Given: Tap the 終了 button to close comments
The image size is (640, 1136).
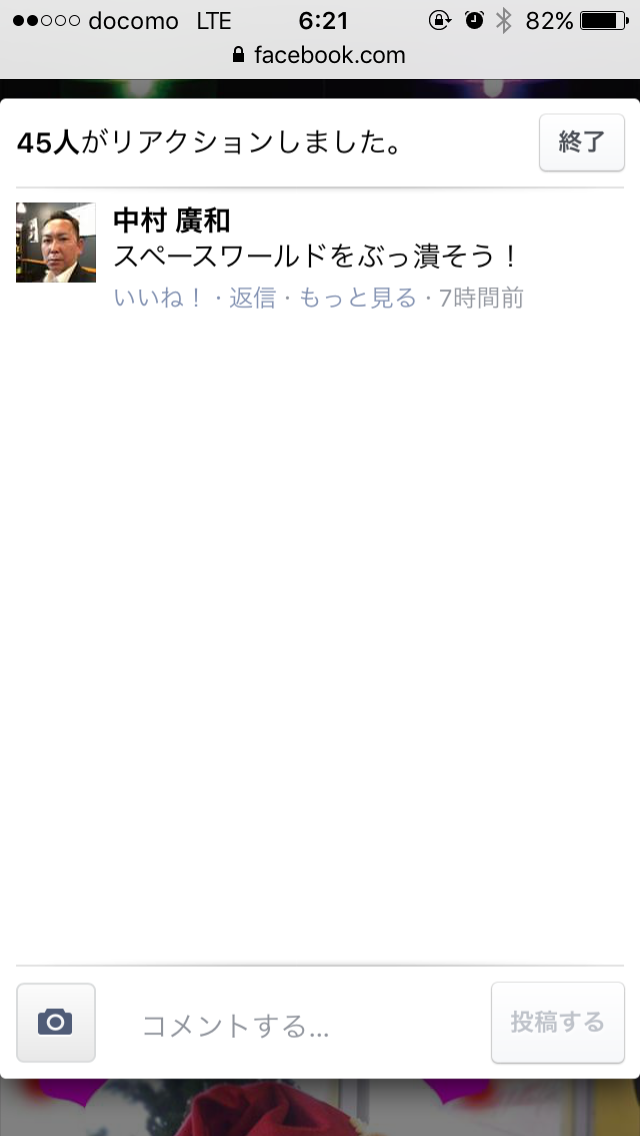Looking at the screenshot, I should pyautogui.click(x=582, y=143).
